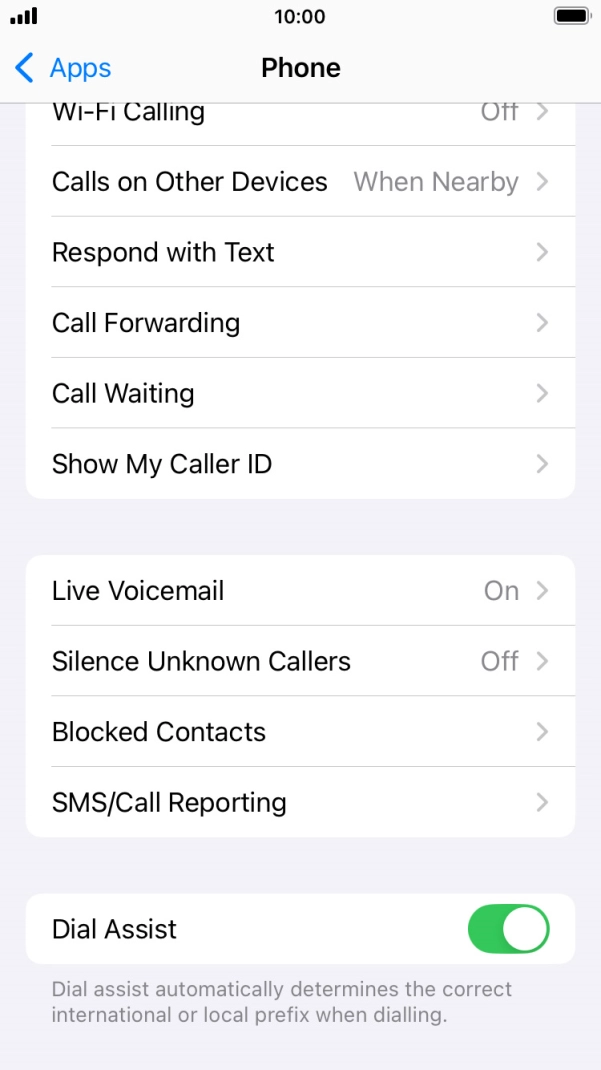Open SMS/Call Reporting
Screen dimensions: 601x1070
[300, 802]
